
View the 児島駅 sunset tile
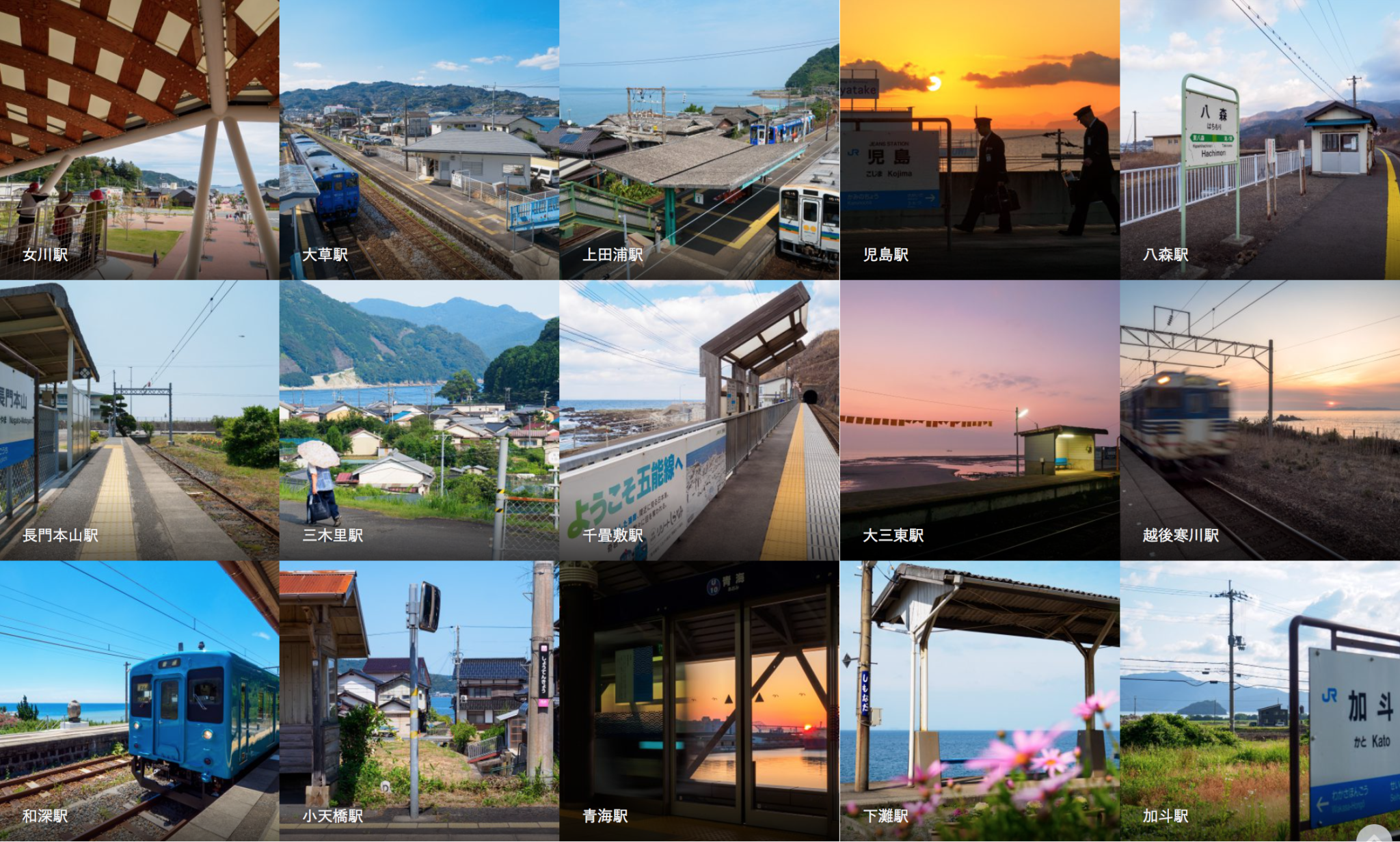tap(980, 139)
